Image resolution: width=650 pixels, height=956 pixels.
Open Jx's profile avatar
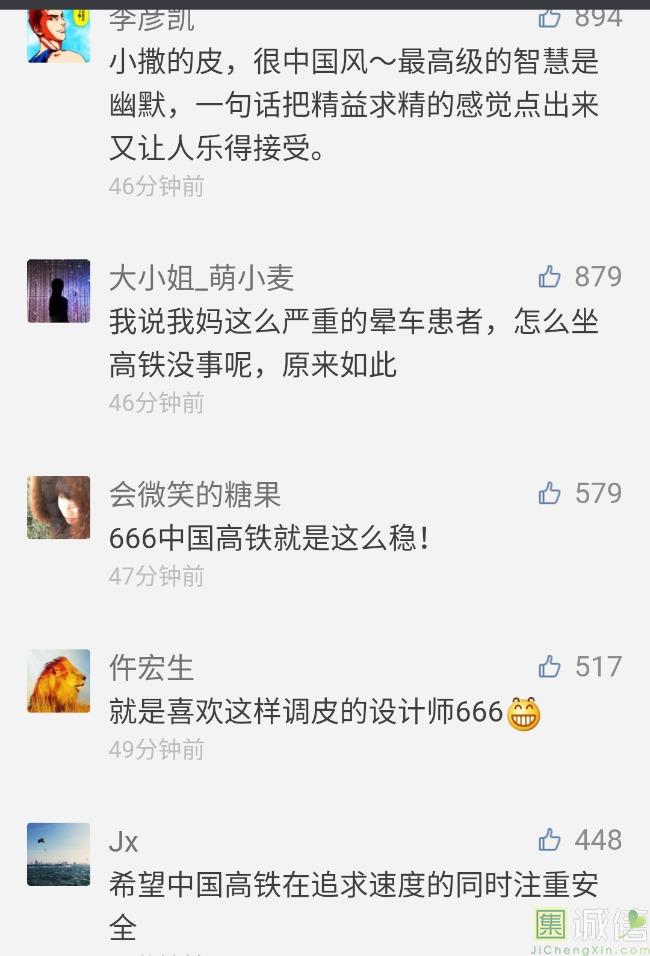58,854
